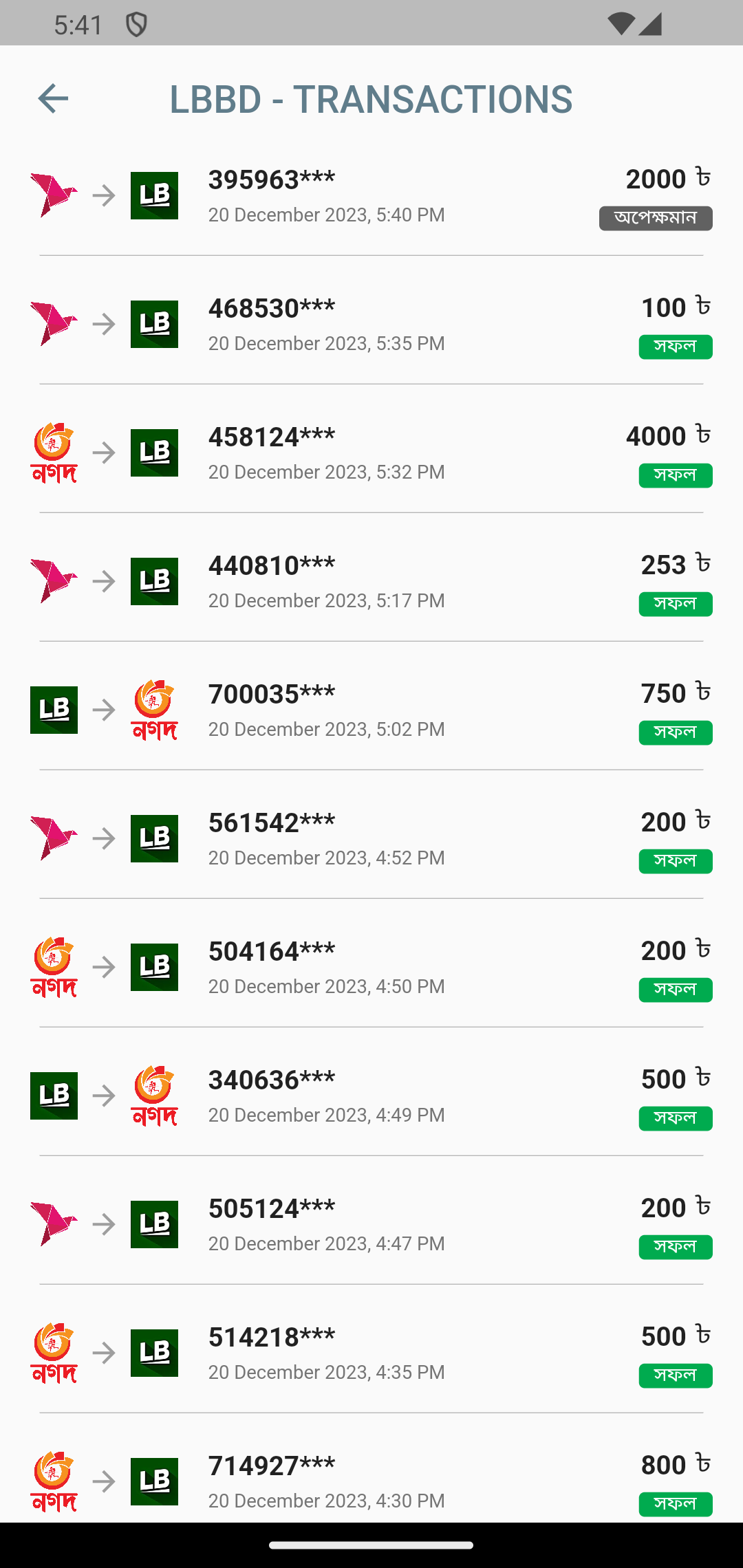Tap the transfer arrow on the 504164*** row
The image size is (743, 1568).
[103, 967]
